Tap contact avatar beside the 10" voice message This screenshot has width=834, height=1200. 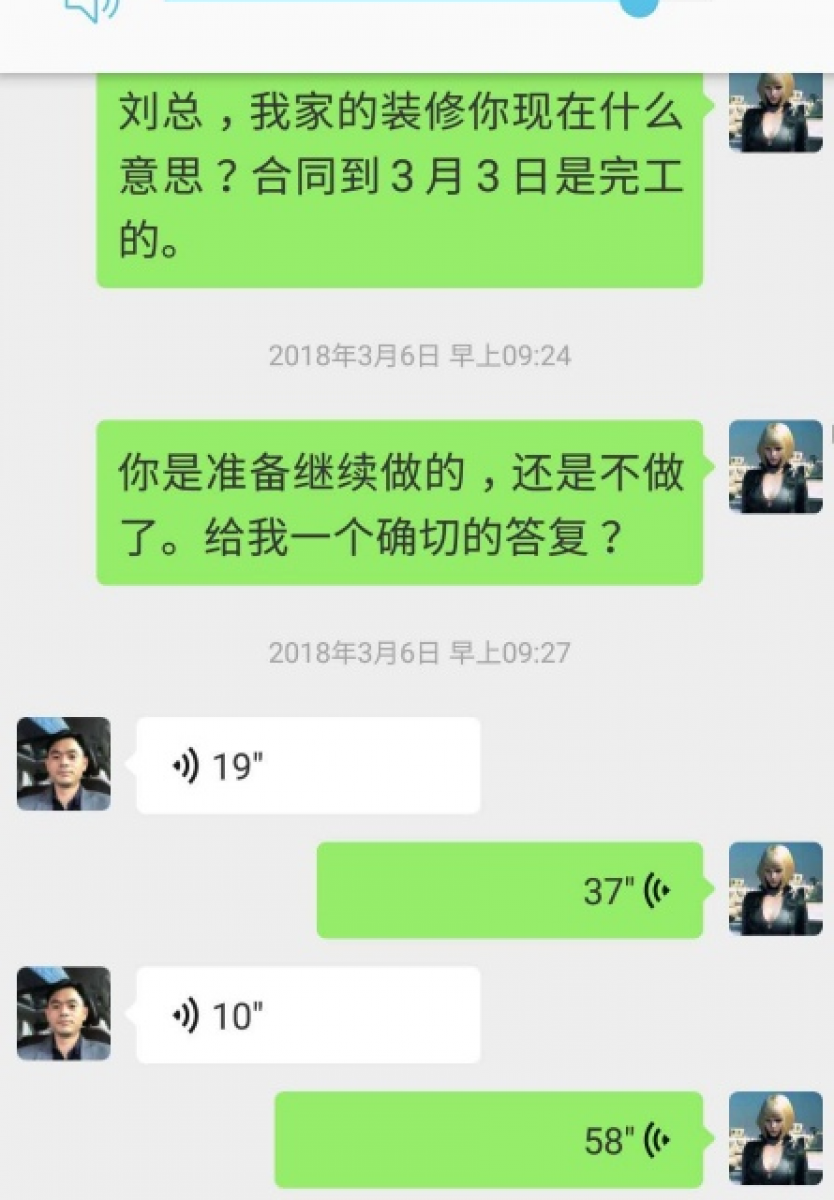[64, 1013]
